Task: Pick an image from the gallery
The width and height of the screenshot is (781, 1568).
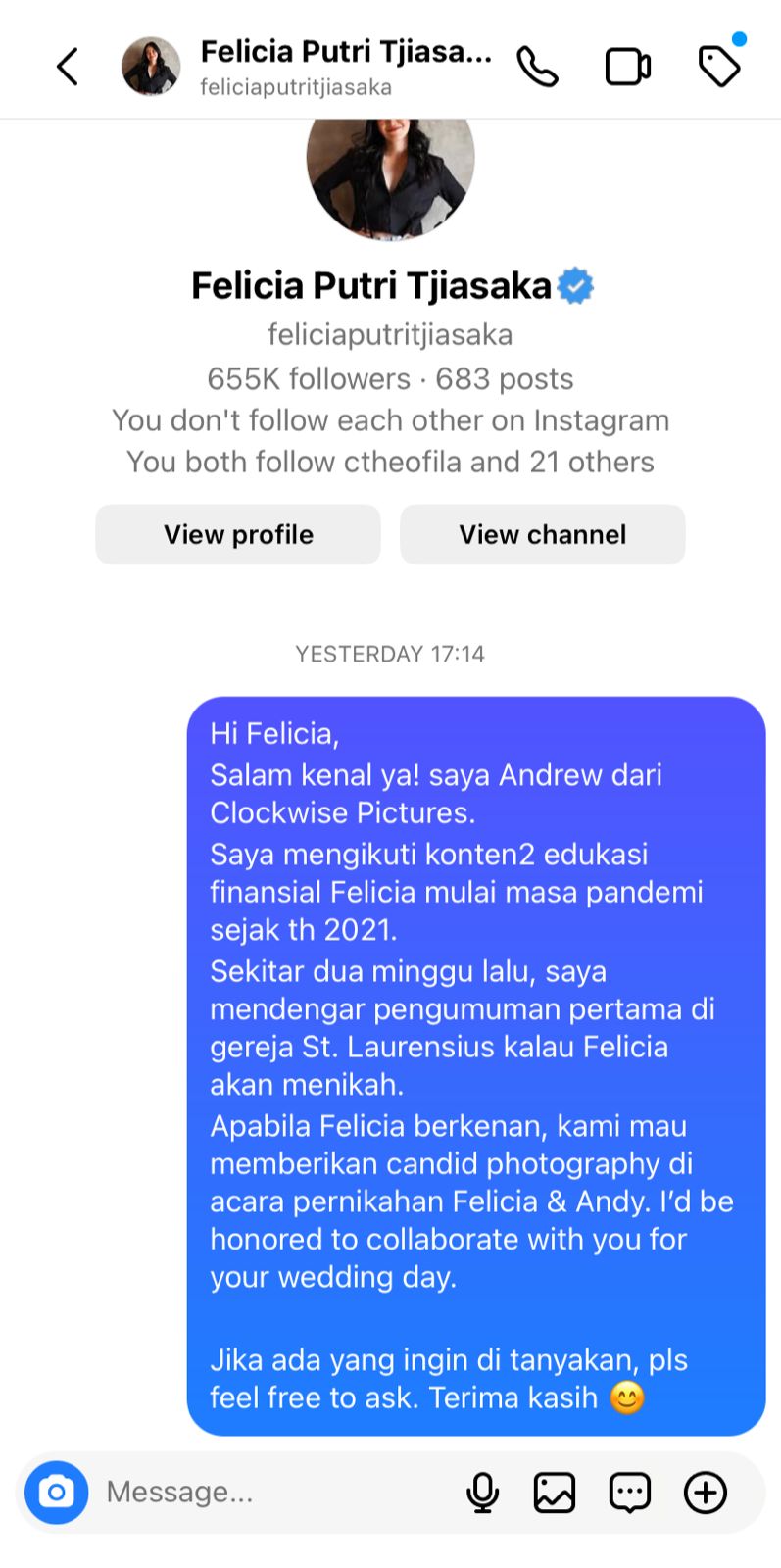Action: (555, 1493)
